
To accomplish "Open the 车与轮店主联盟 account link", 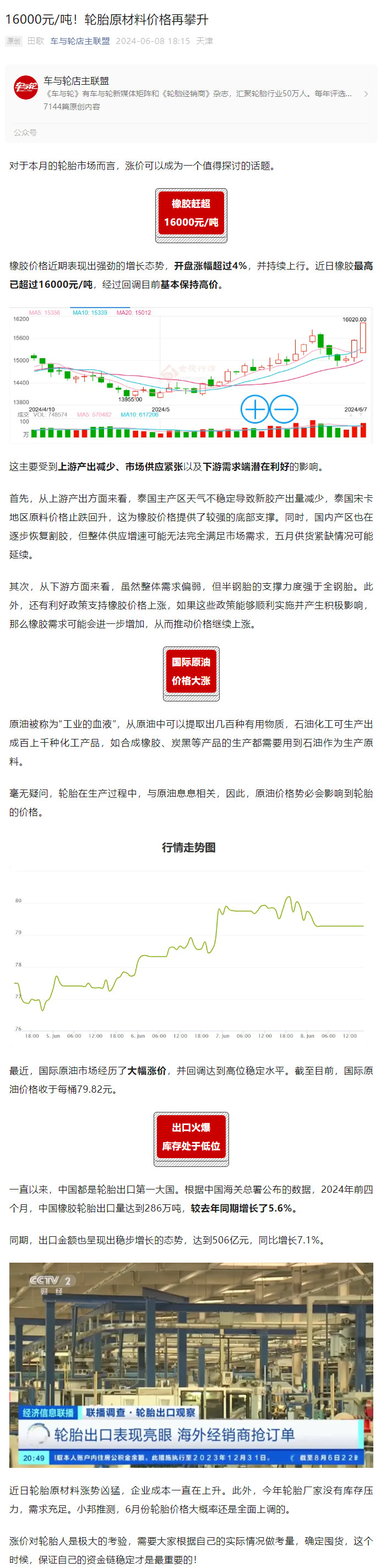I will (80, 41).
